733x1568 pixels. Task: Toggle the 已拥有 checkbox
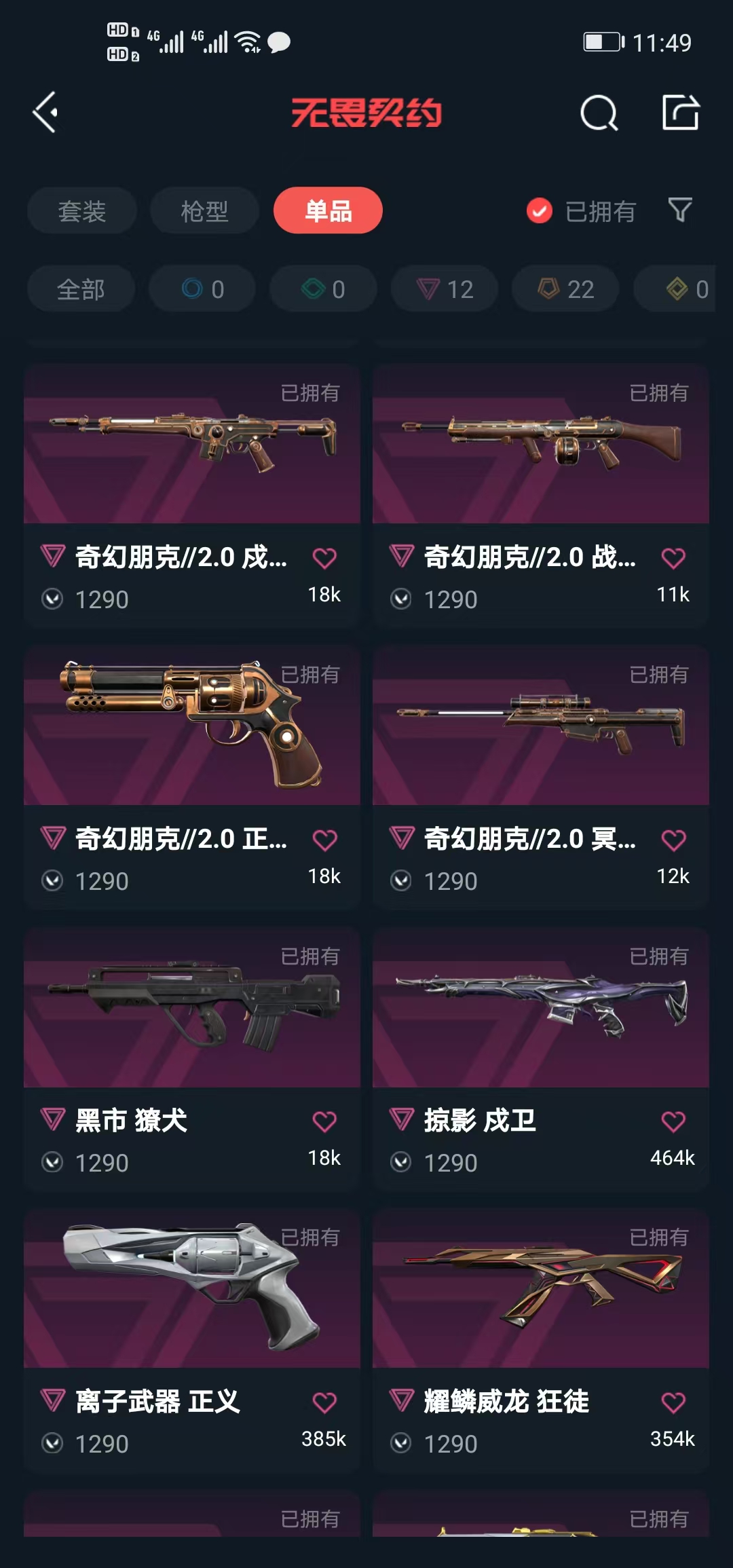(x=540, y=211)
